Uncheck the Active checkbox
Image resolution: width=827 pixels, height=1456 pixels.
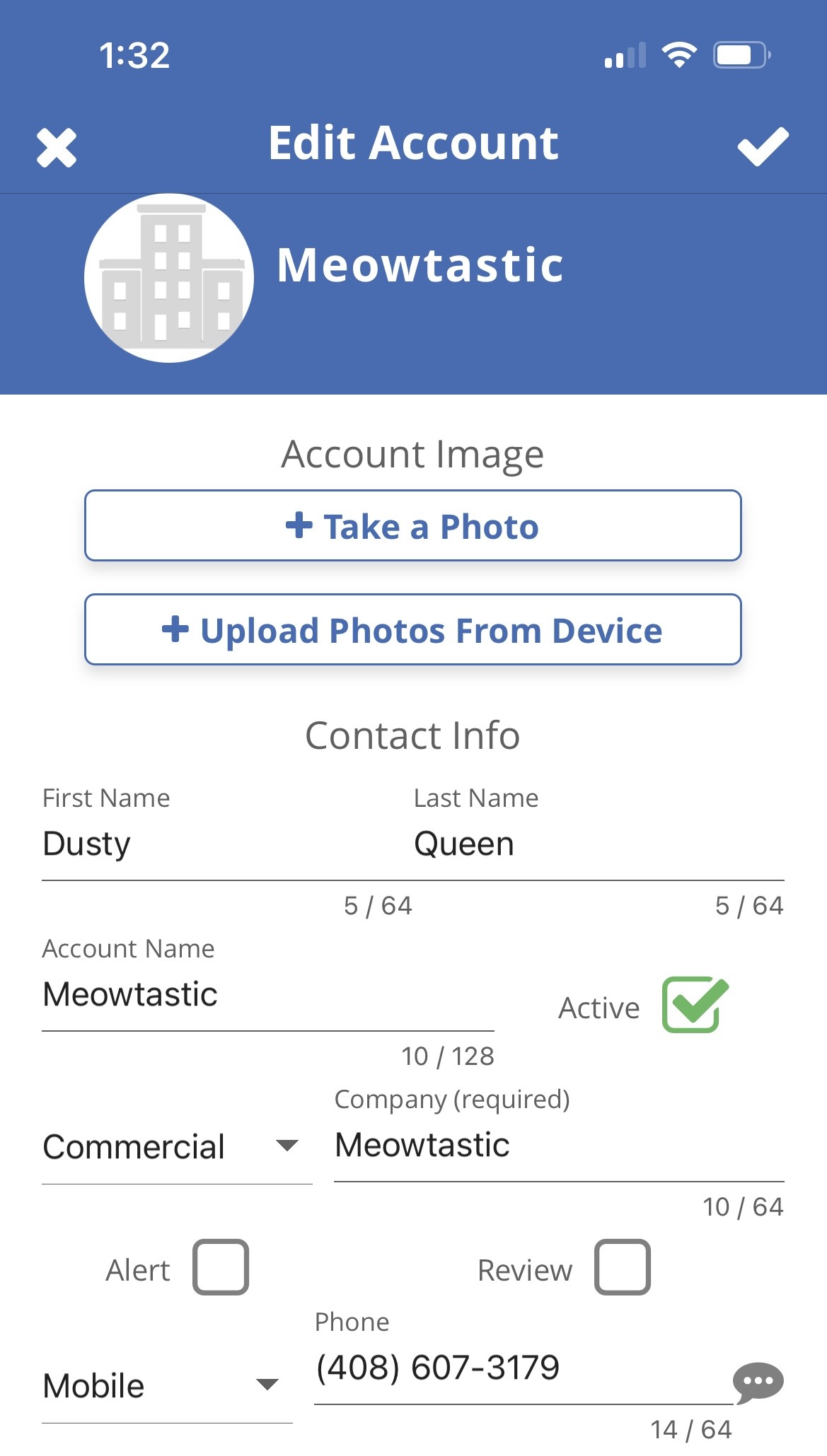point(694,1005)
